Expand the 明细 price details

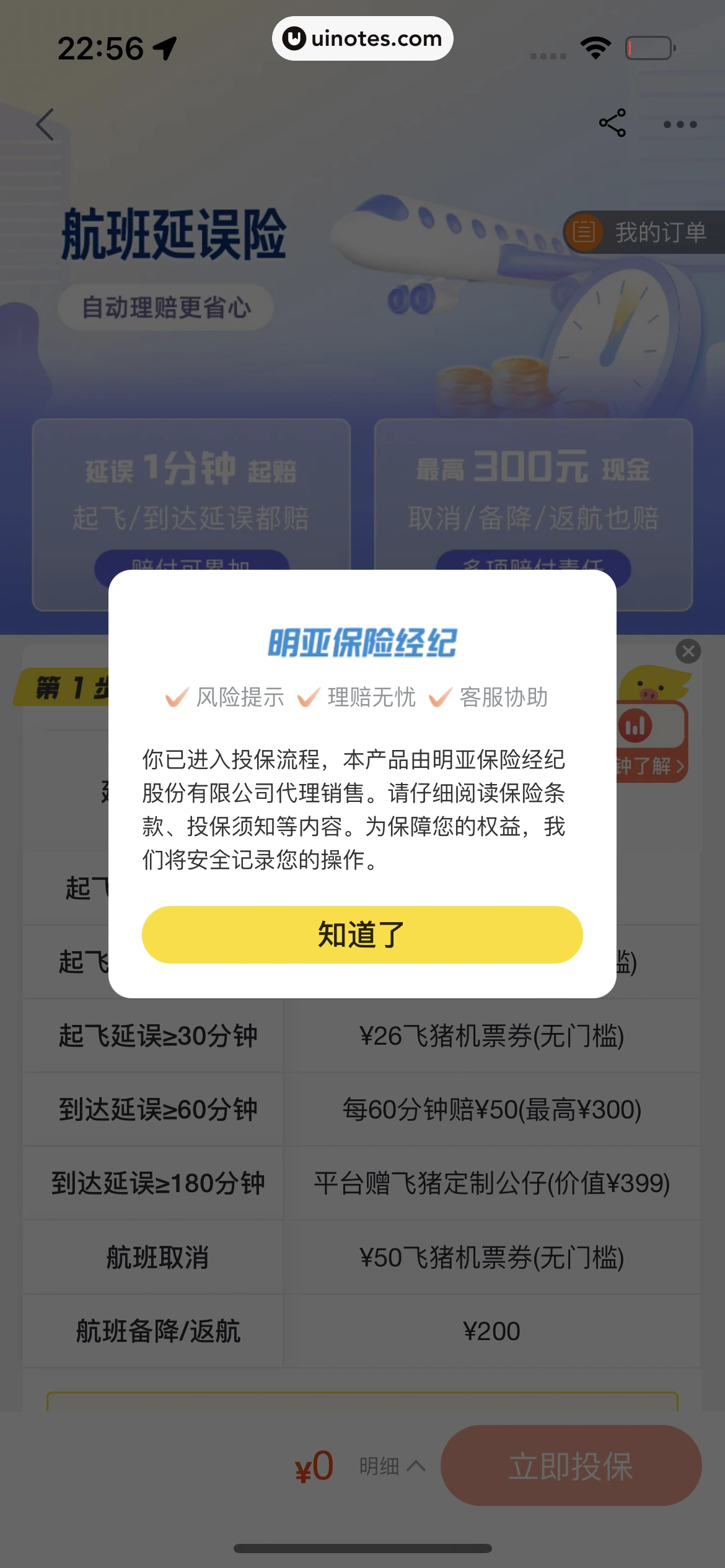[392, 1466]
